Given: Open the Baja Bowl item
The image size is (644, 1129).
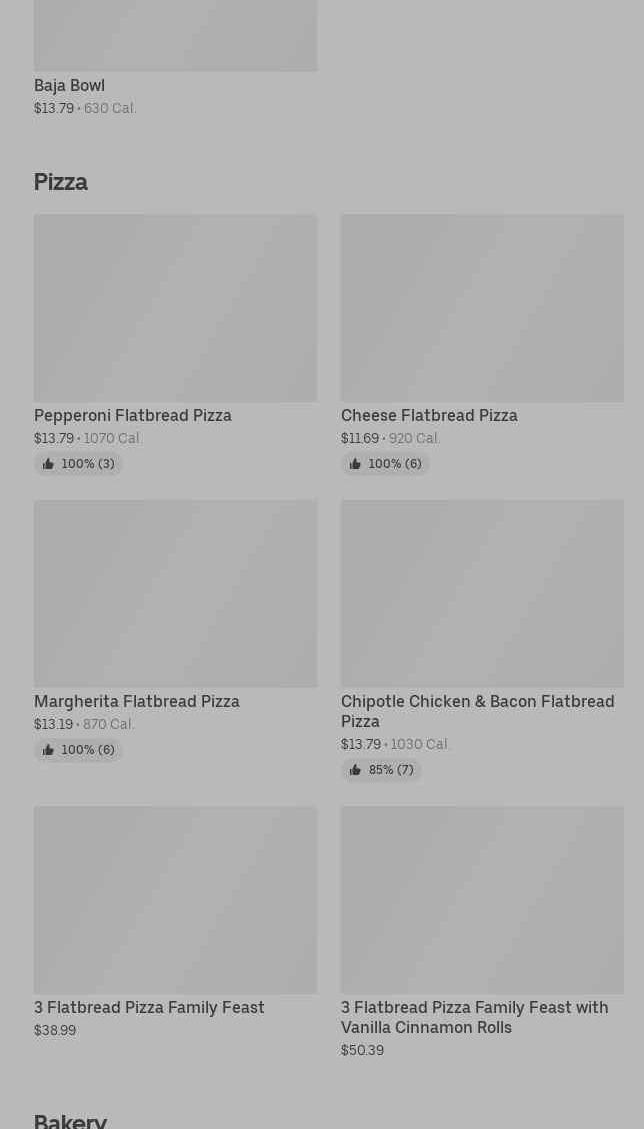Looking at the screenshot, I should click(175, 58).
